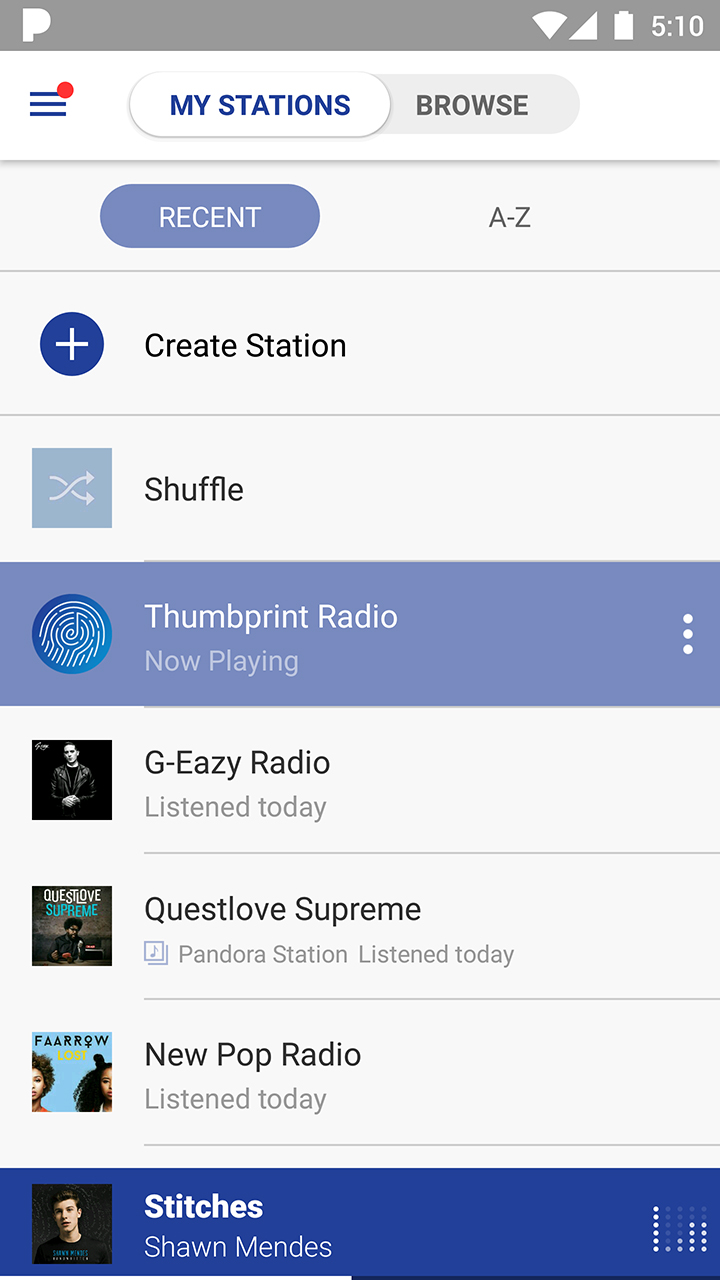The height and width of the screenshot is (1280, 720).
Task: Create a new station
Action: point(245,345)
